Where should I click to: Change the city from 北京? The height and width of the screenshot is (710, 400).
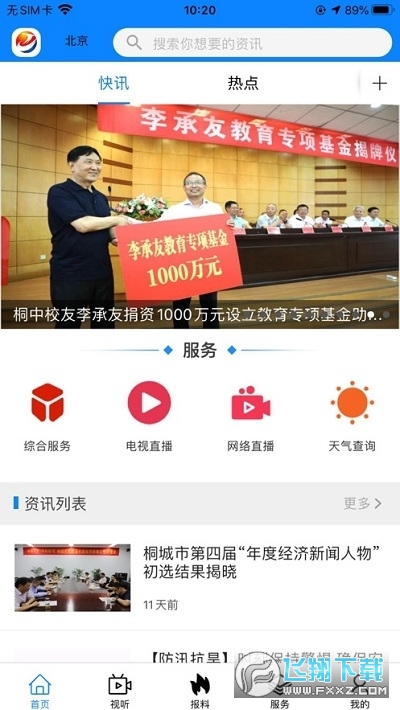[76, 41]
